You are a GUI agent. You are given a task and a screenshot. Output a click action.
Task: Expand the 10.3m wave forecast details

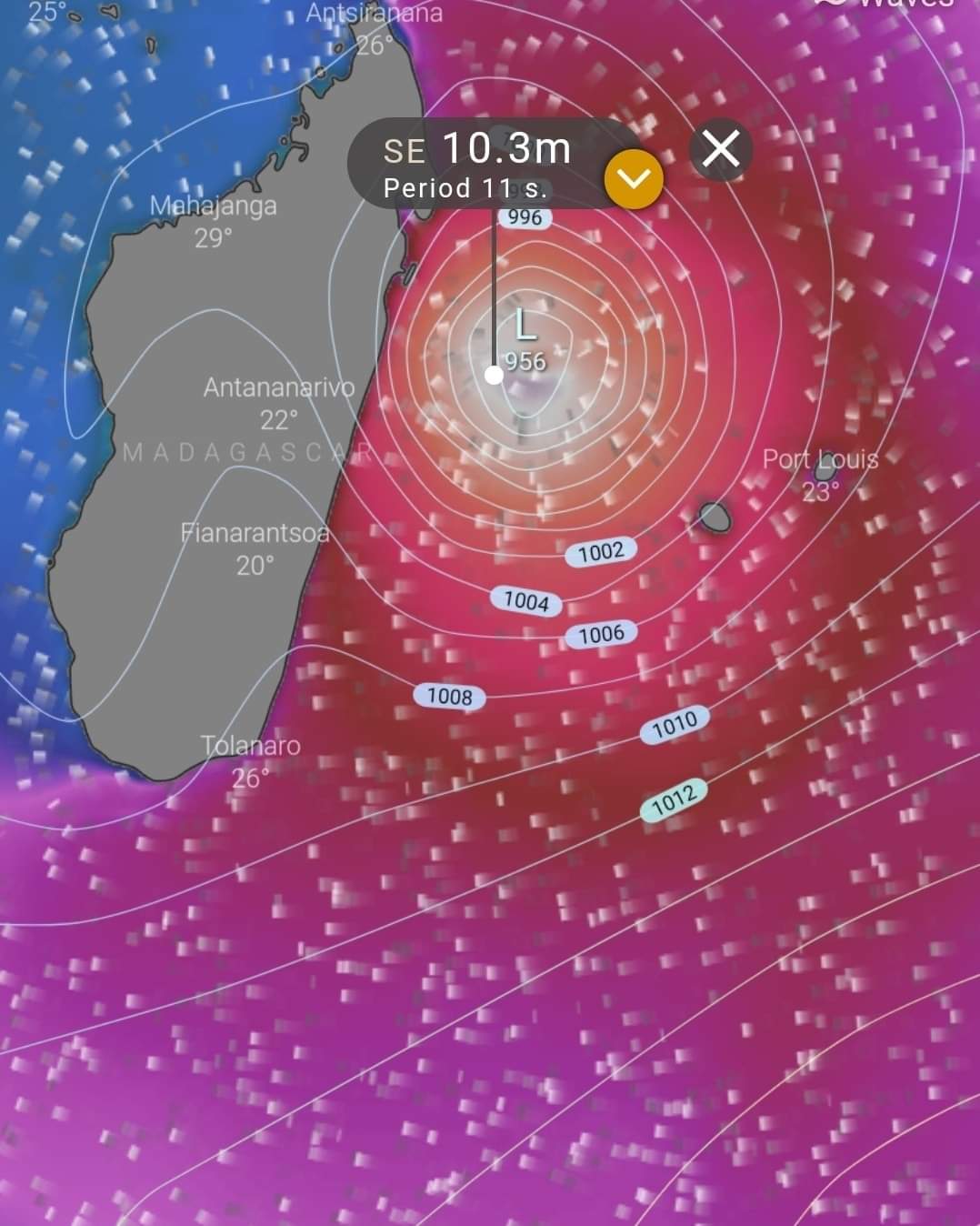coord(634,179)
